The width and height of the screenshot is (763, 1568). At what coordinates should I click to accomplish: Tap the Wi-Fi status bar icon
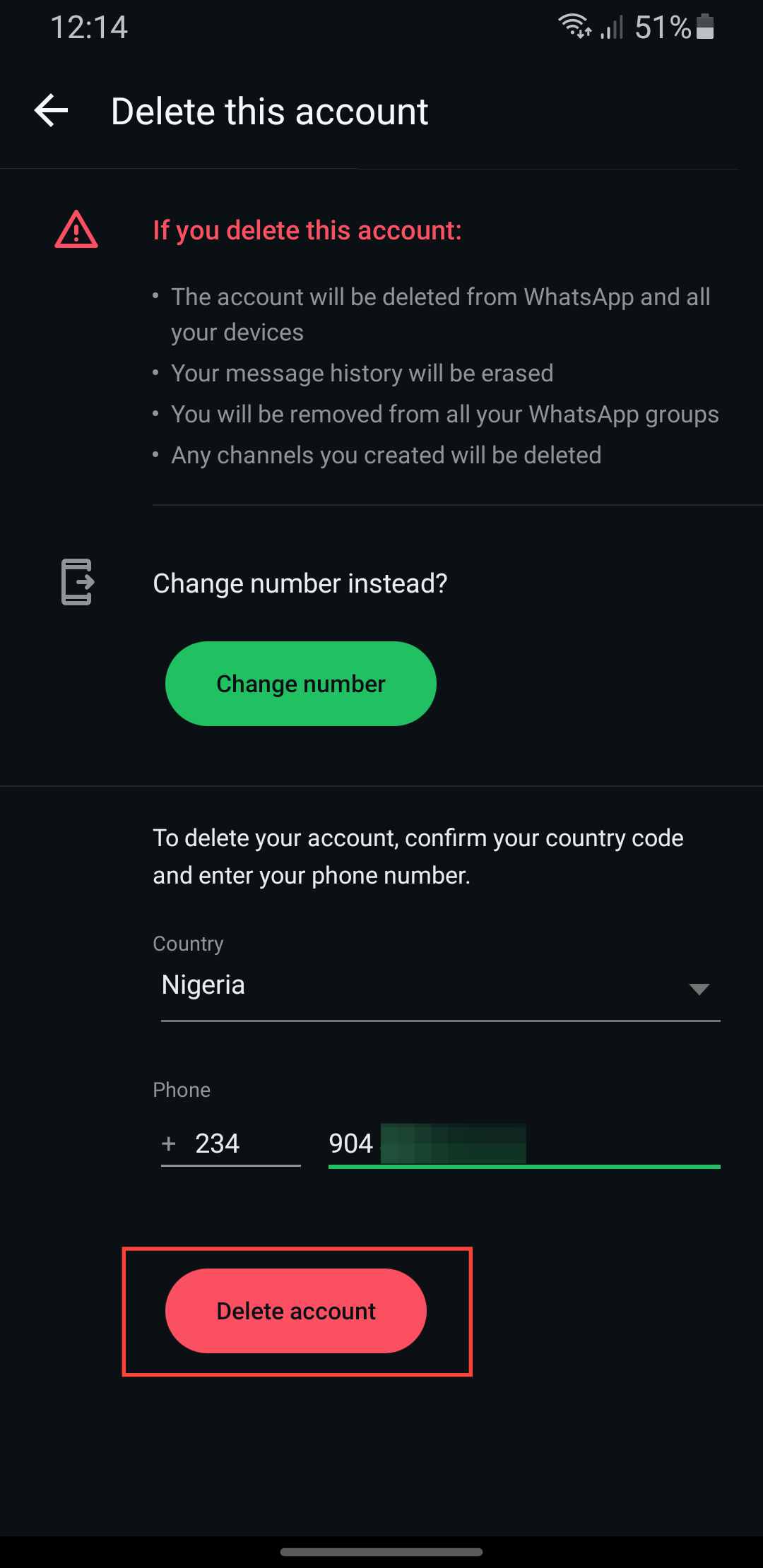[576, 27]
